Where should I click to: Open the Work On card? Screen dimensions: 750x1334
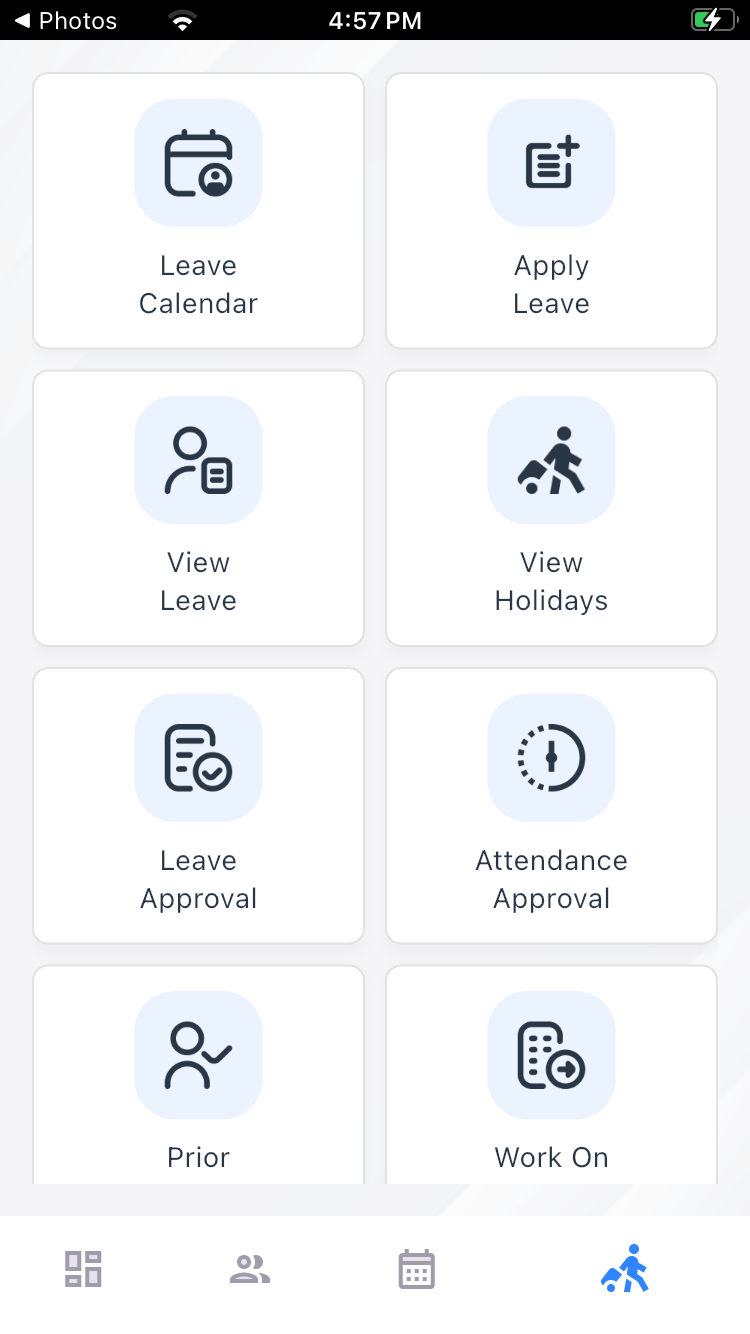coord(551,1075)
